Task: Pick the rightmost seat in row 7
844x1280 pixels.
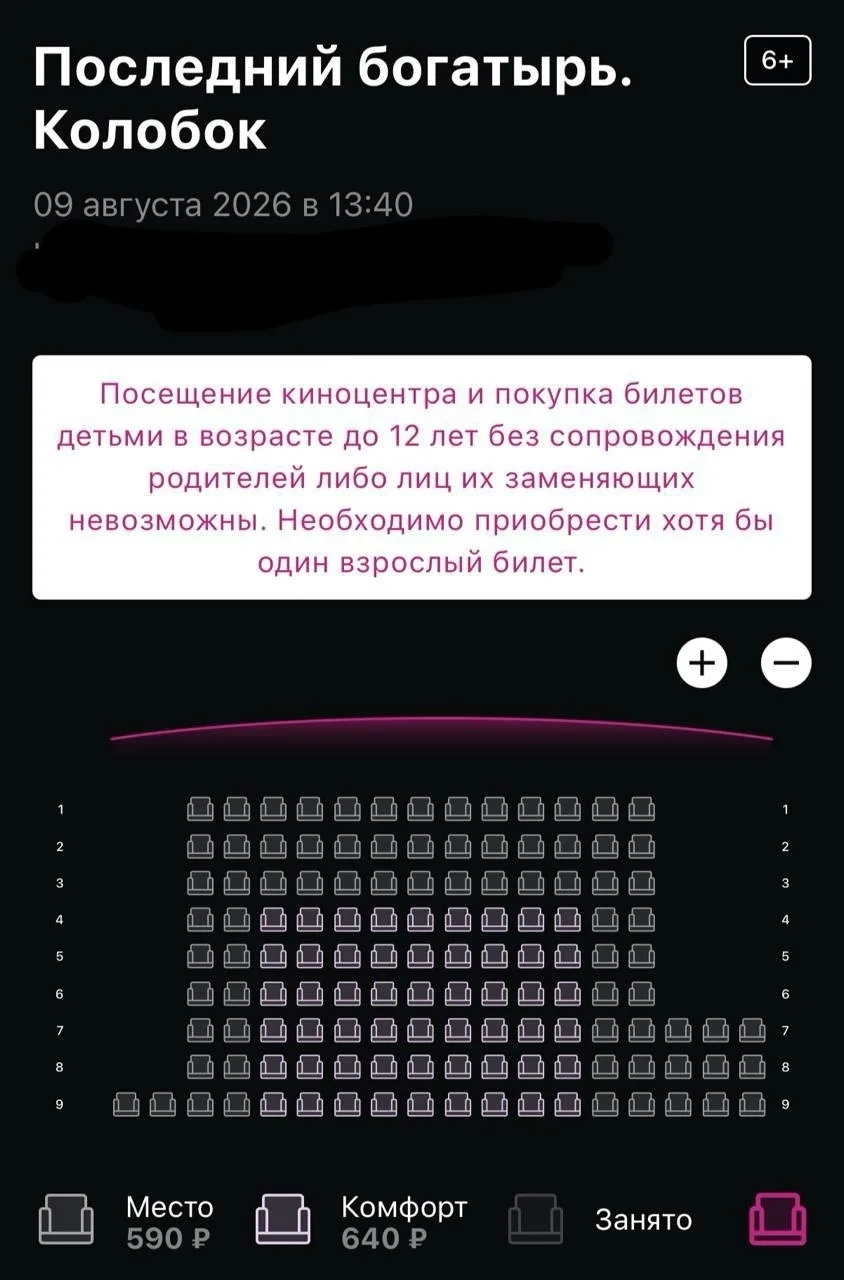Action: [x=752, y=1030]
